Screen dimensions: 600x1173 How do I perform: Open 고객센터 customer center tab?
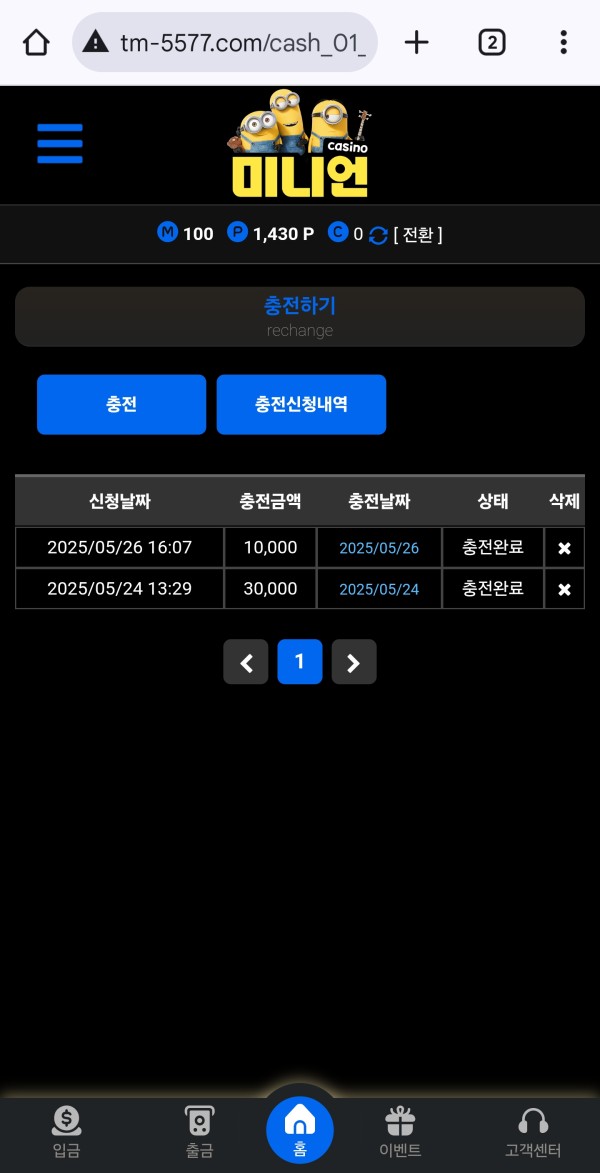click(533, 1133)
